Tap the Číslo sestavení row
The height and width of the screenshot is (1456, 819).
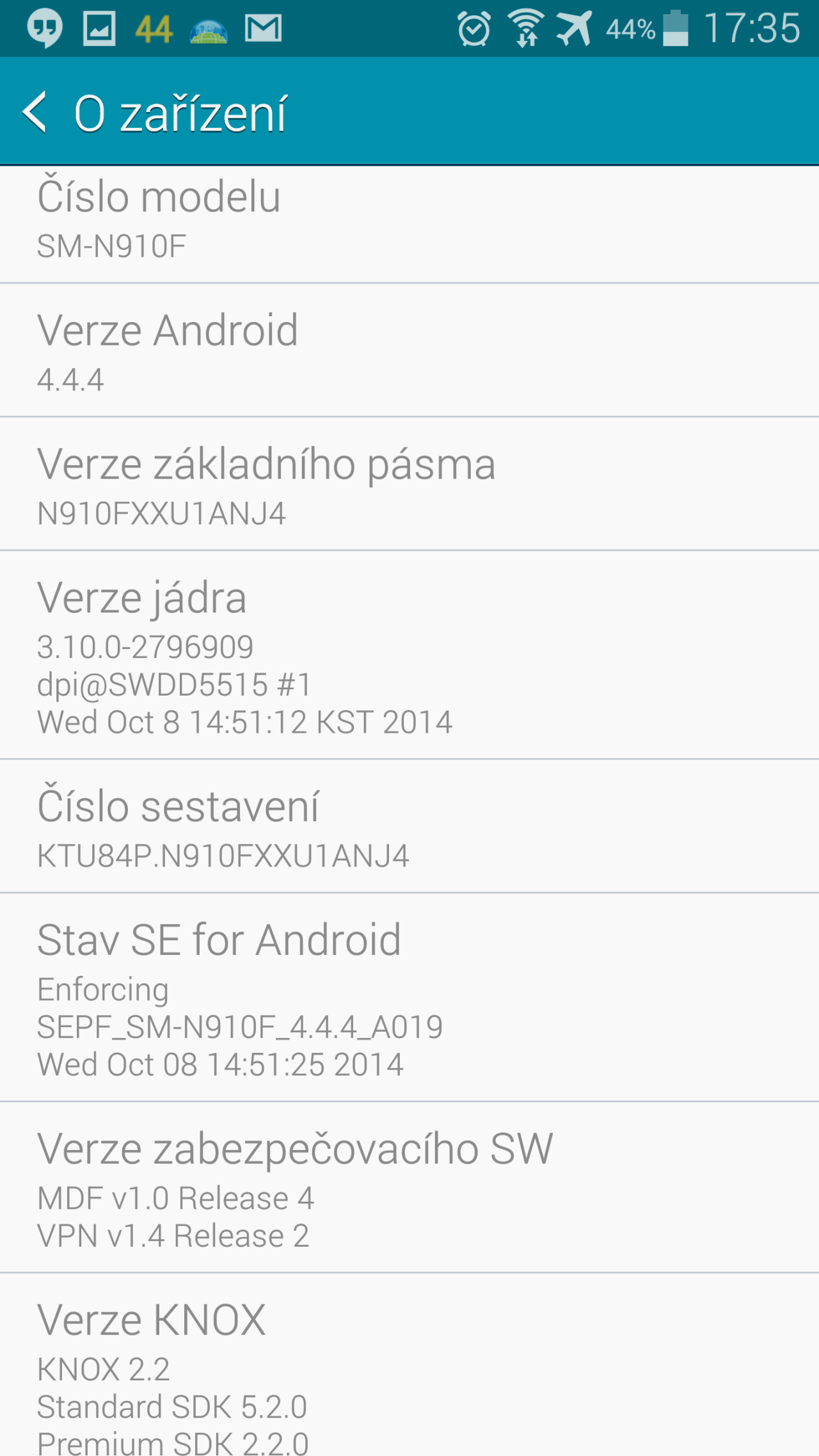point(409,826)
